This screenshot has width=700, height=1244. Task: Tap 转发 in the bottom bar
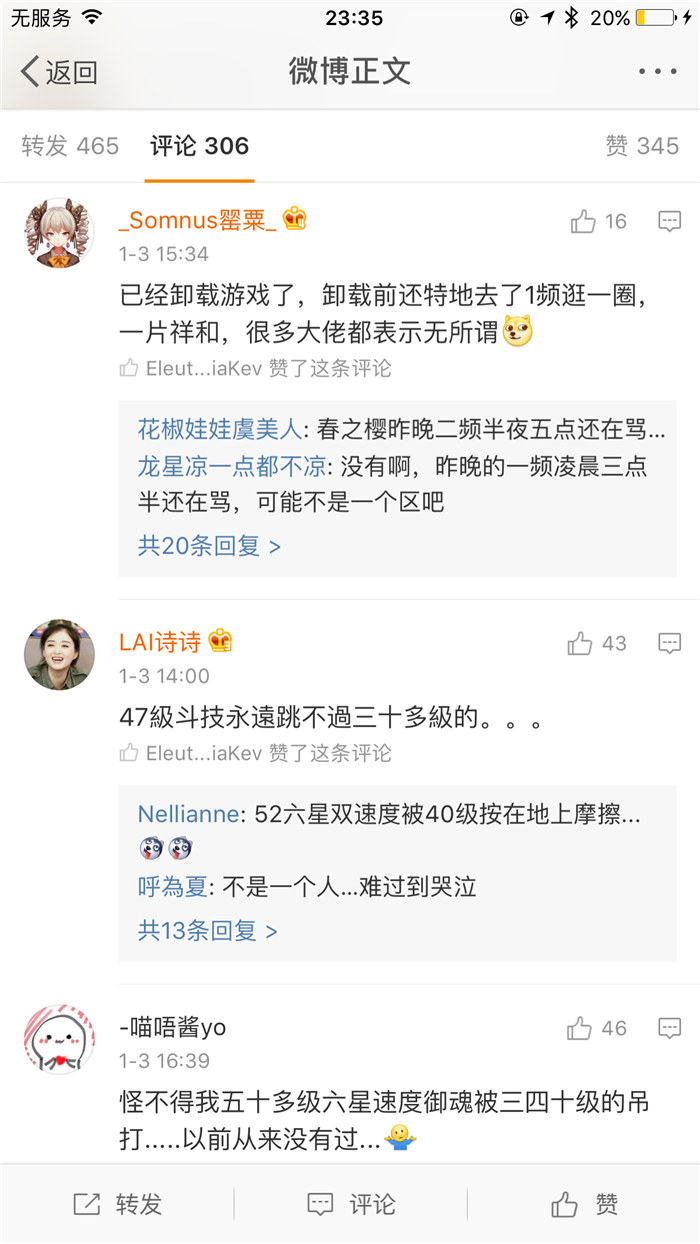coord(118,1204)
